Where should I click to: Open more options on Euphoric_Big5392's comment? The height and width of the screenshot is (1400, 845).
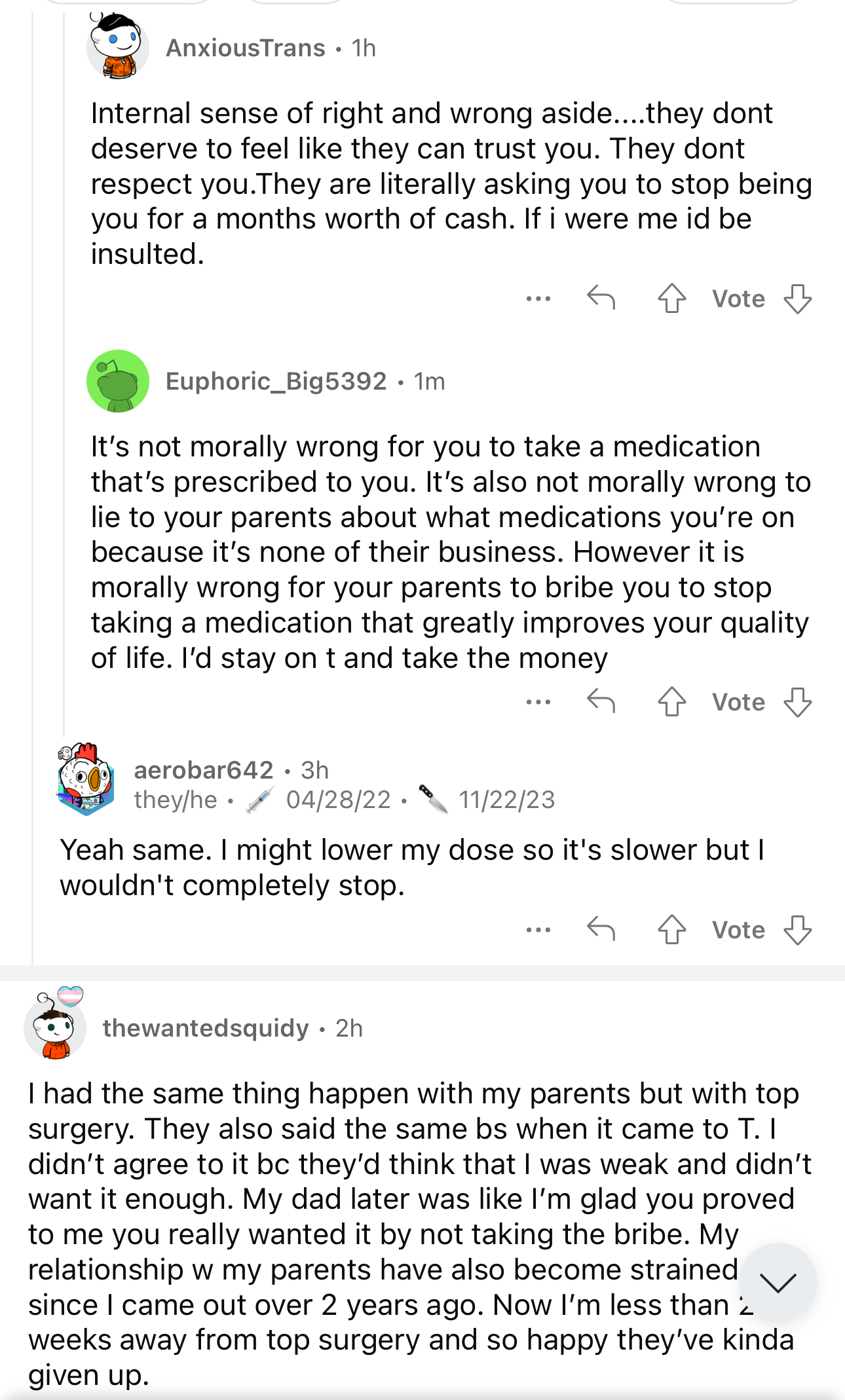point(538,703)
